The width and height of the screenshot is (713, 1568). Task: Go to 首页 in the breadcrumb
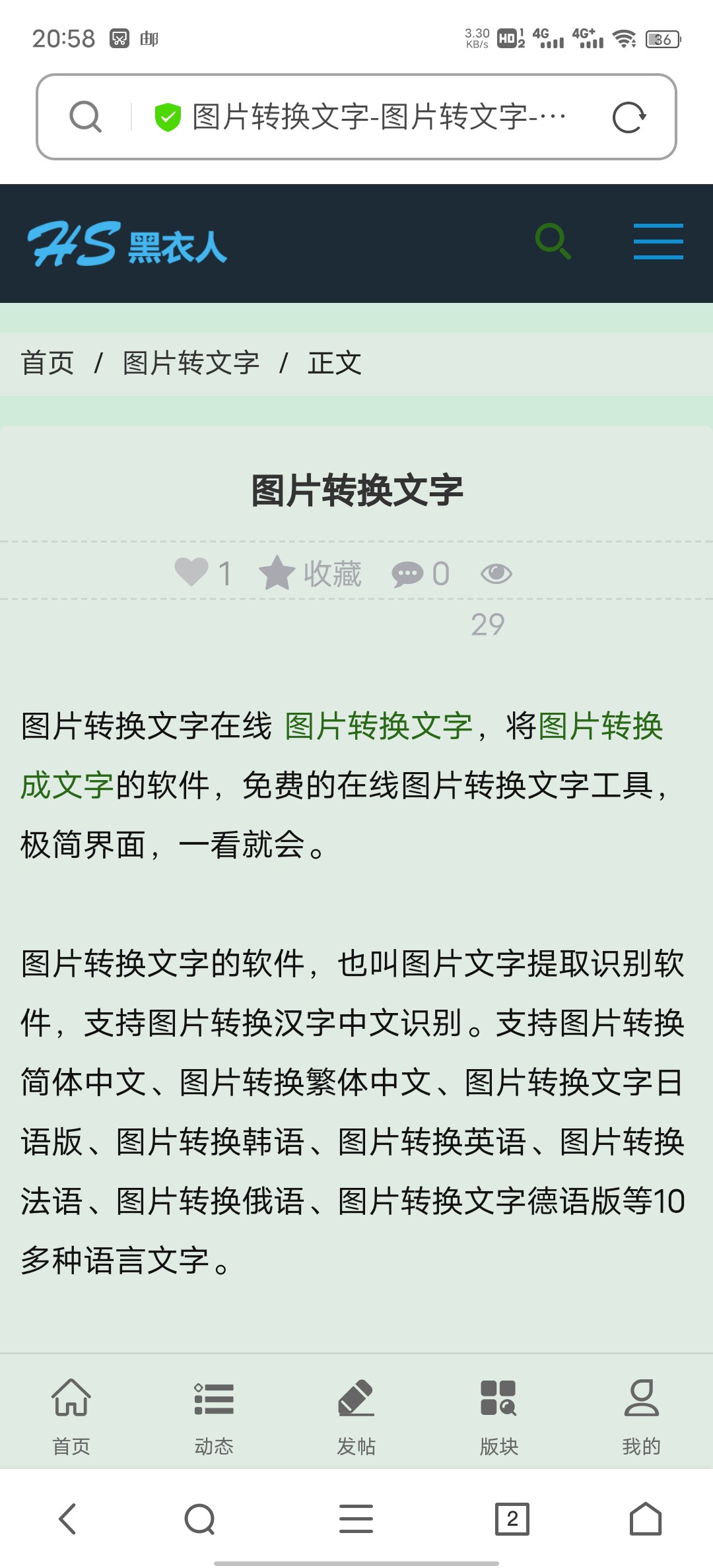coord(48,363)
